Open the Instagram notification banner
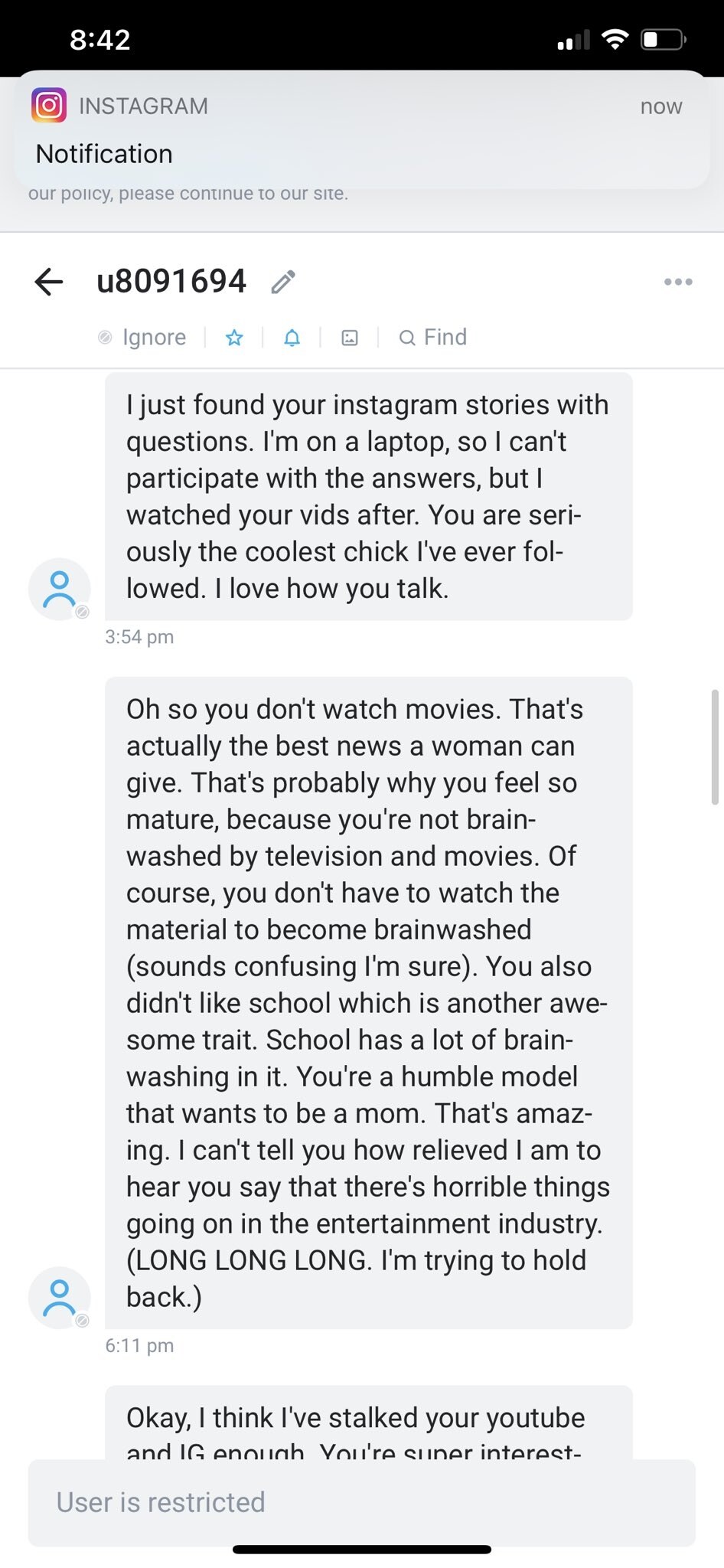The width and height of the screenshot is (724, 1568). [x=361, y=130]
